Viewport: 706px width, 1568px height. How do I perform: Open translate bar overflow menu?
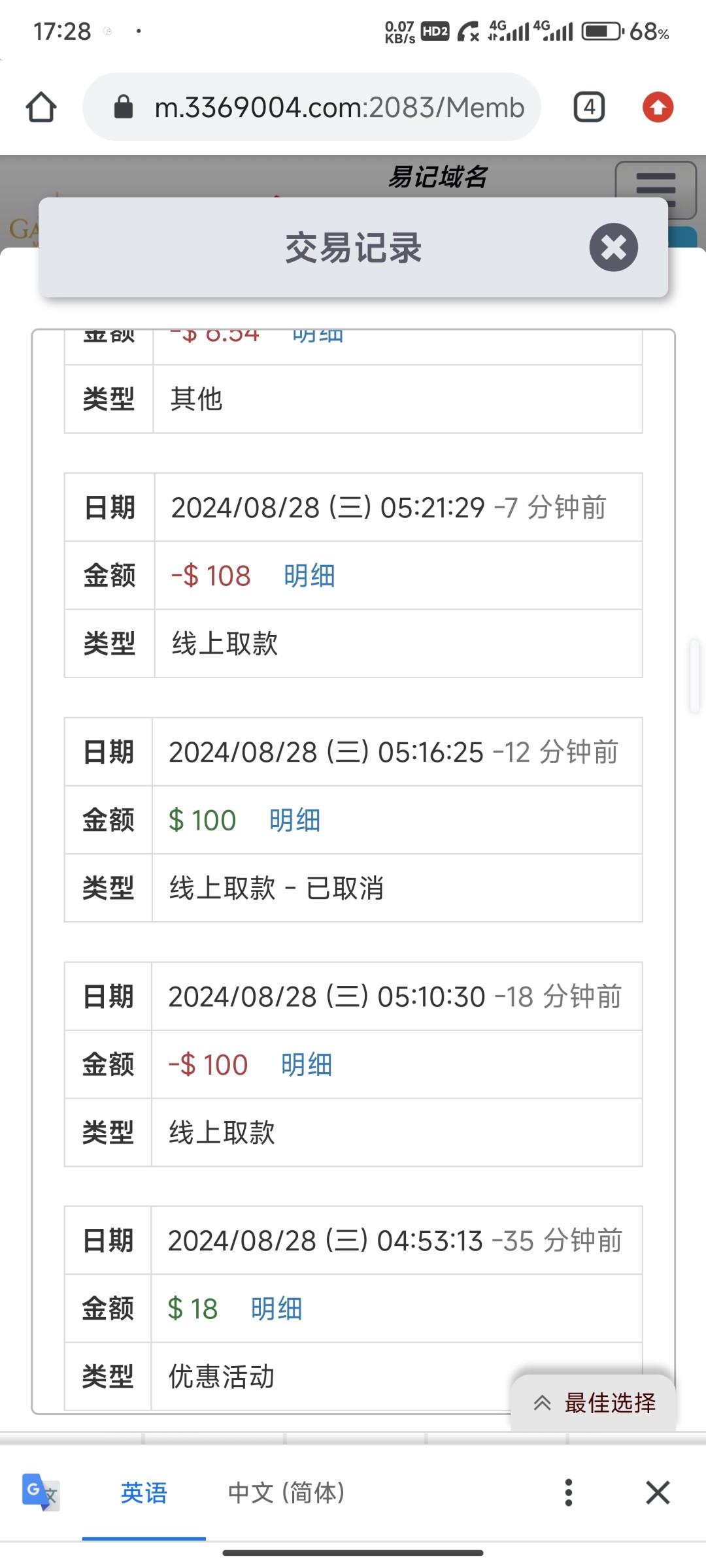click(x=569, y=1493)
